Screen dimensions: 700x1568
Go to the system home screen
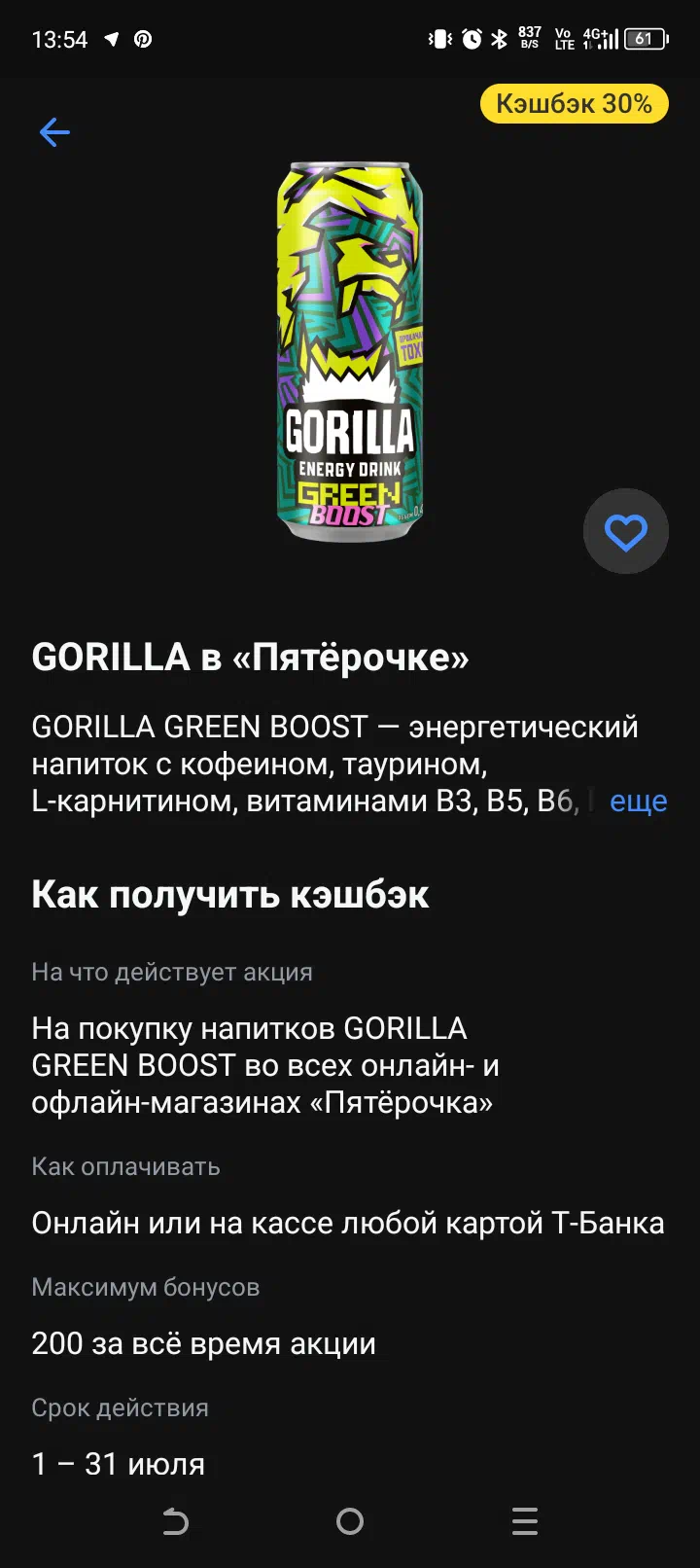tap(350, 1521)
